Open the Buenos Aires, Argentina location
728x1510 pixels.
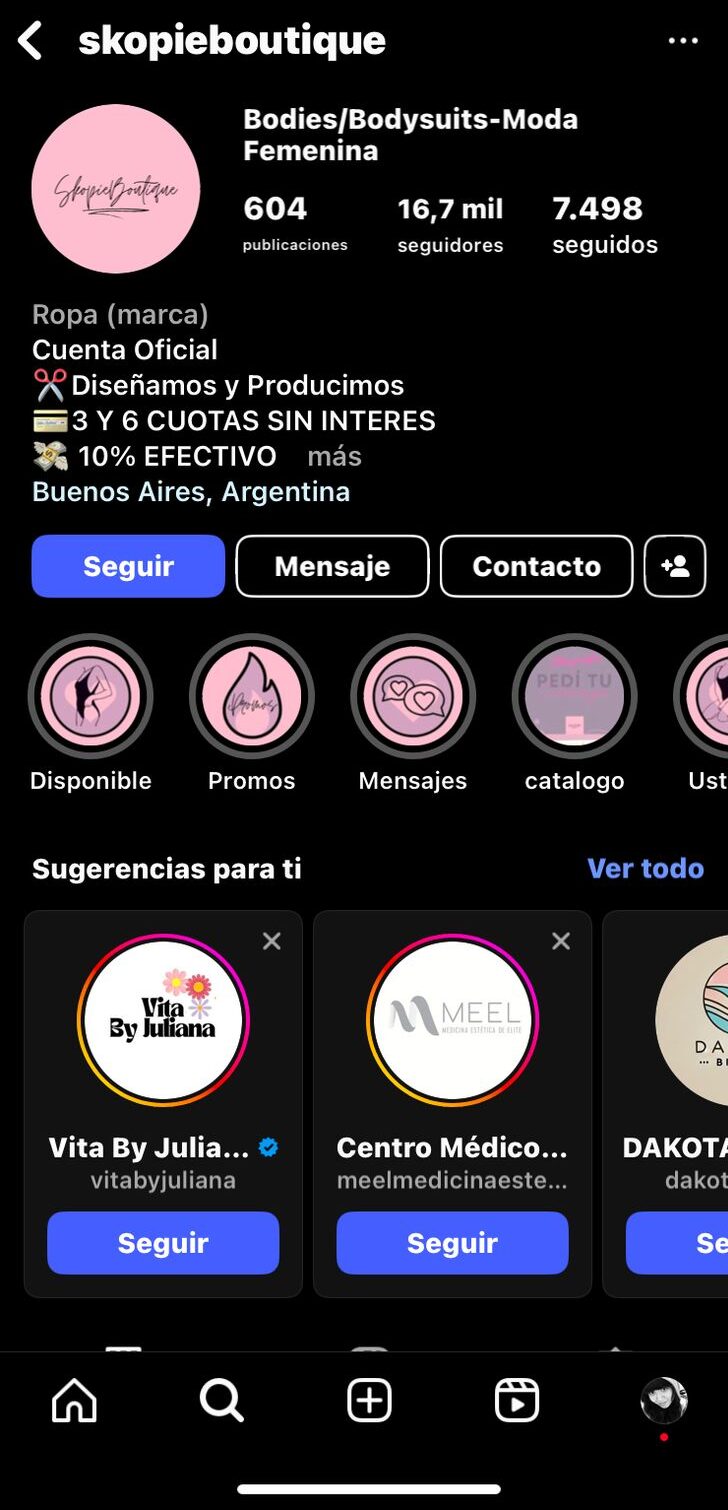[x=191, y=492]
